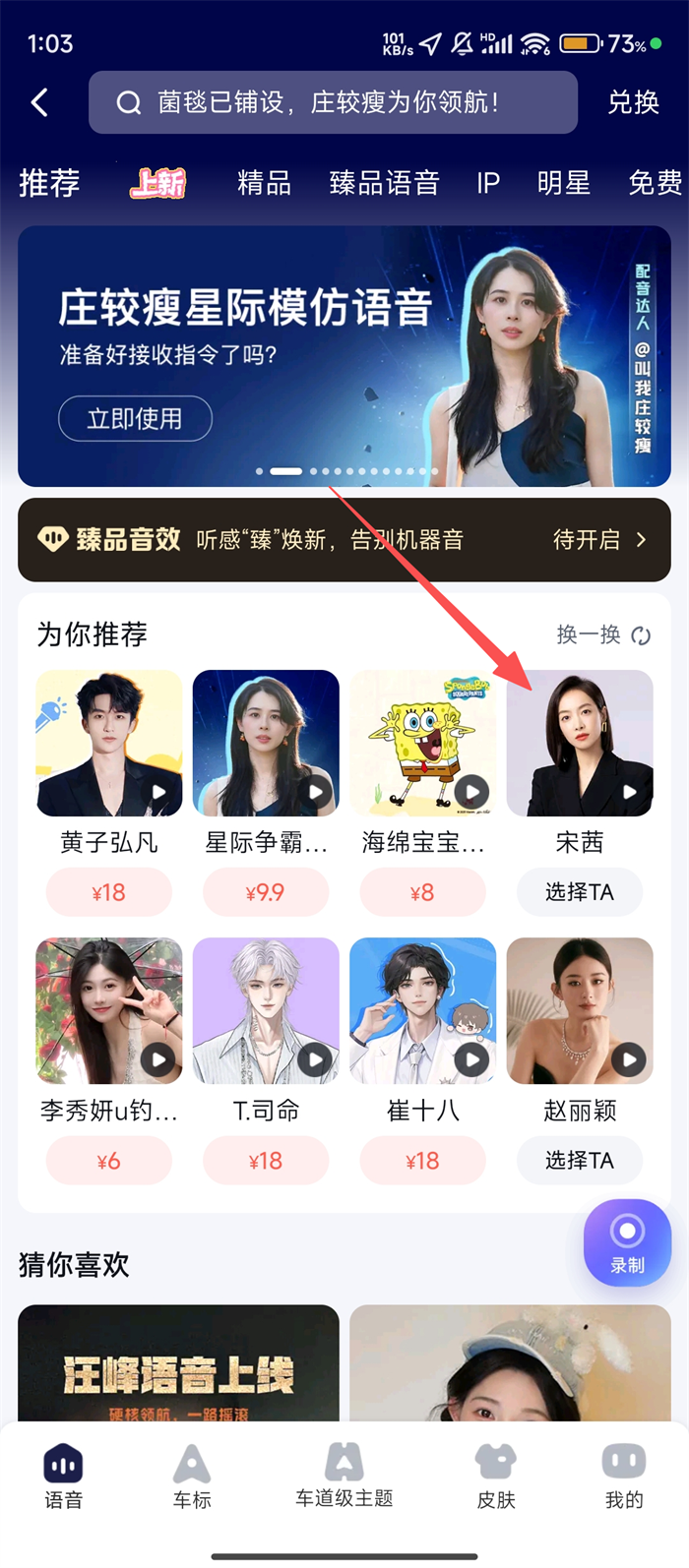Start recording with the 录制 button
The image size is (689, 1568).
(x=627, y=1241)
